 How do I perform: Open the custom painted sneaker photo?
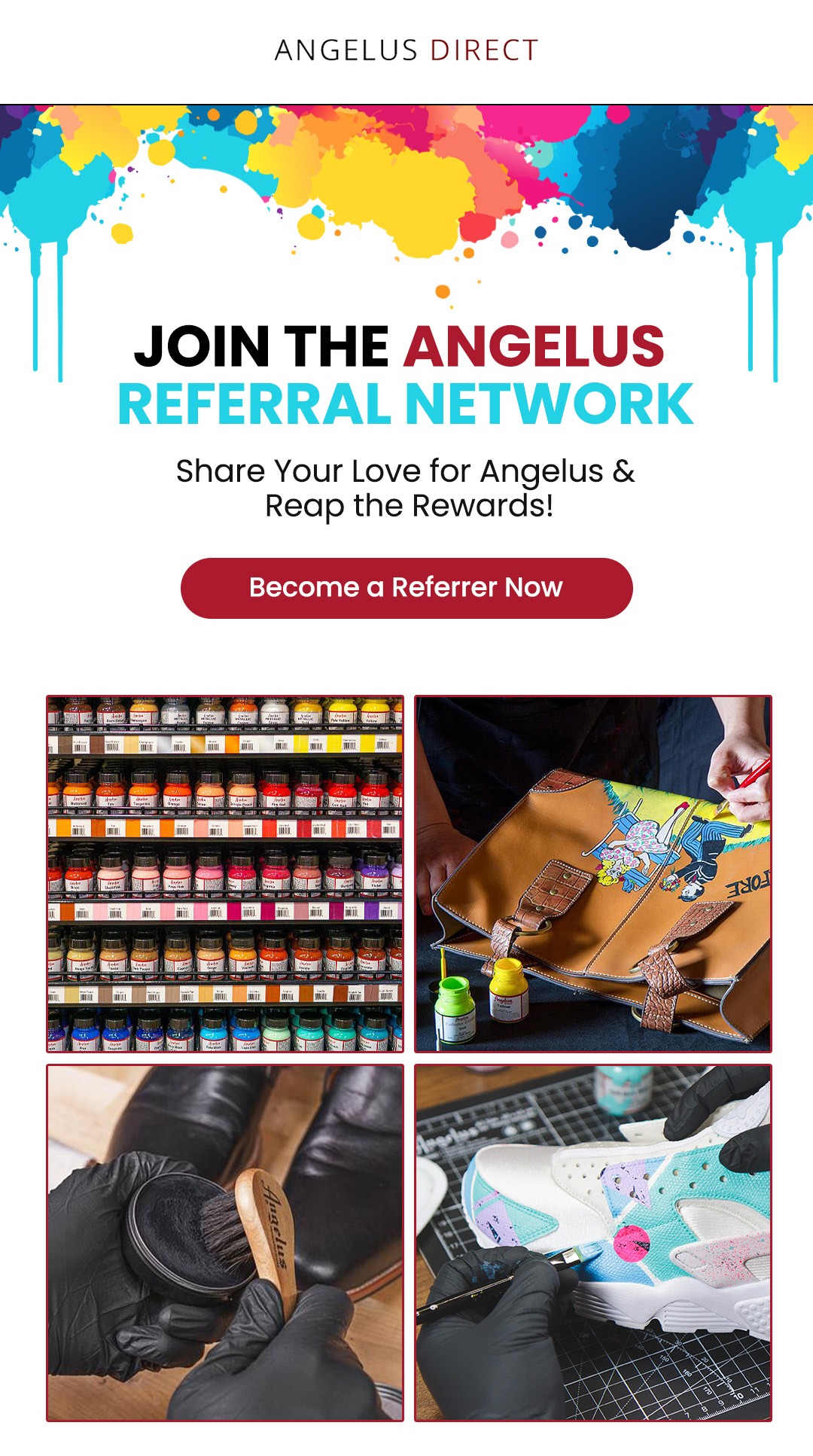tap(593, 1242)
